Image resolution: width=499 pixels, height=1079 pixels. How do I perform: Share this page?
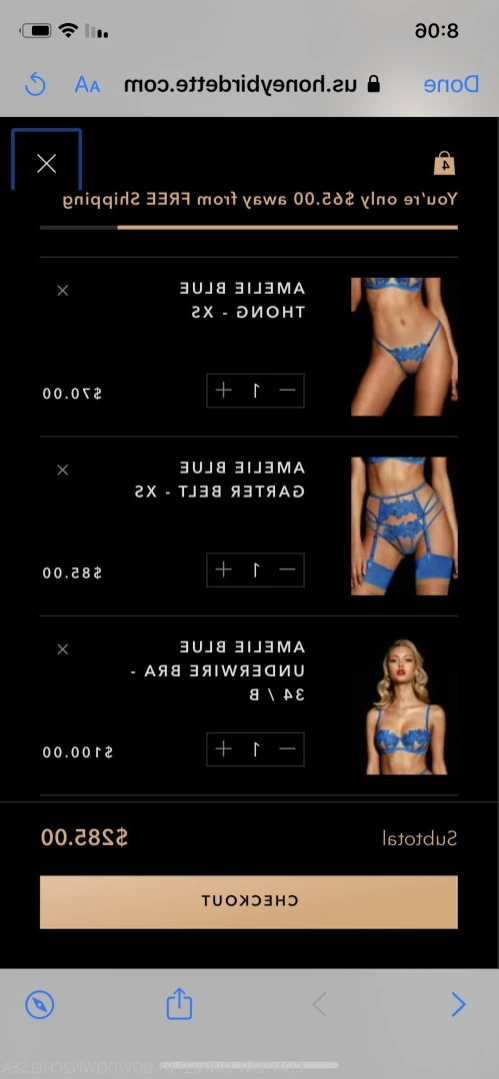click(179, 1003)
